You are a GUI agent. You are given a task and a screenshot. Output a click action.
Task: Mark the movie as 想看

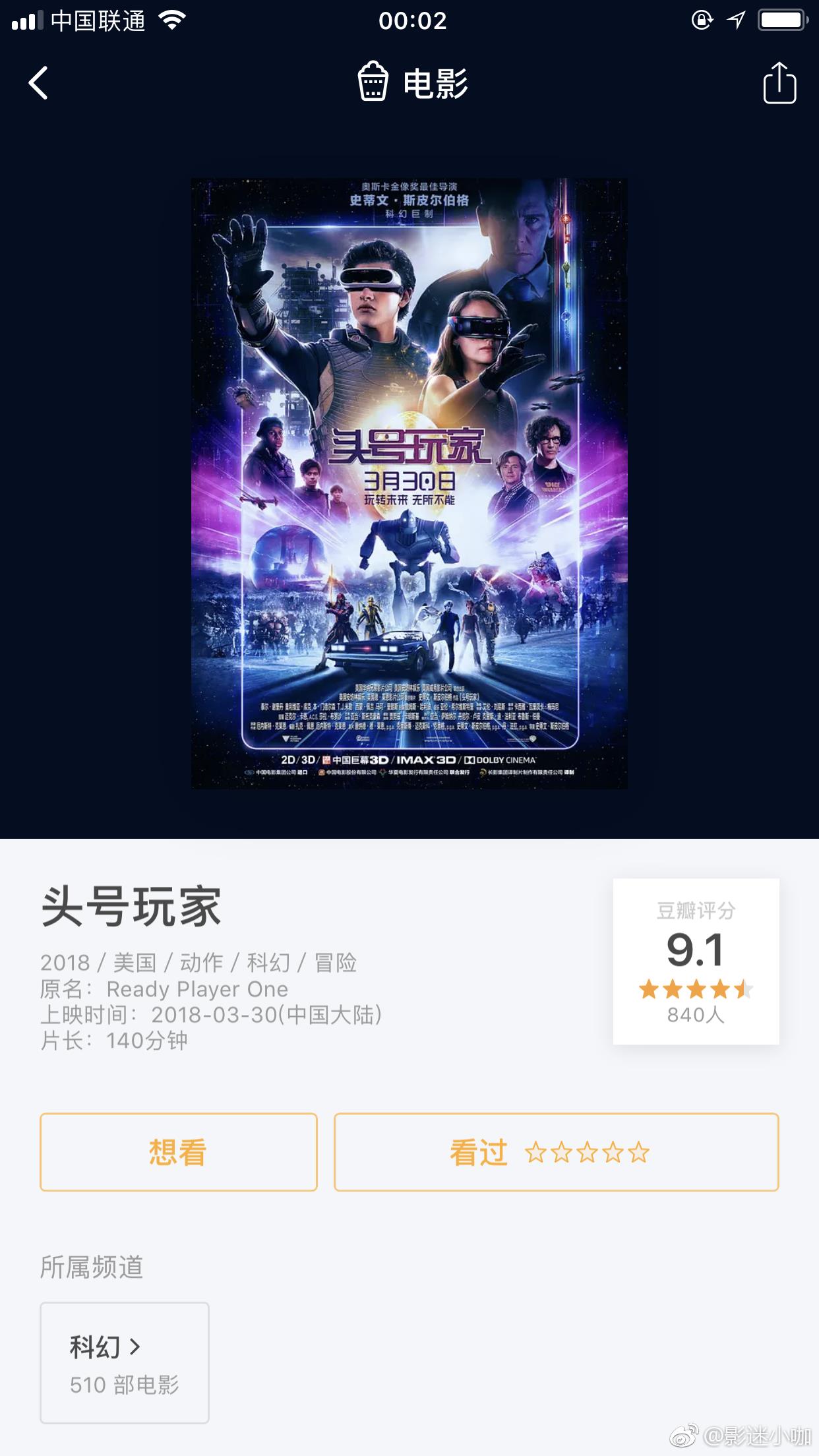click(x=178, y=1152)
